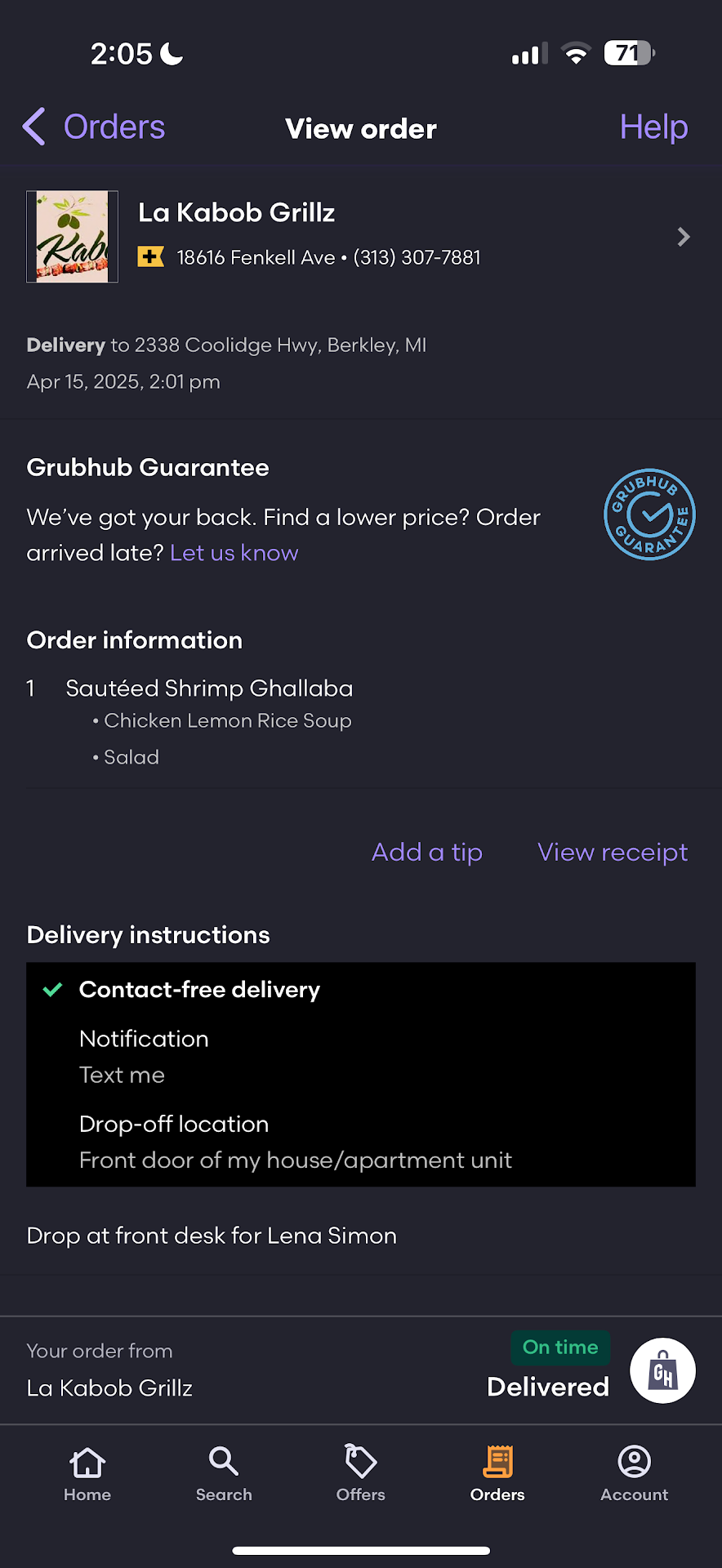This screenshot has width=722, height=1568.
Task: Go back to Orders list
Action: (x=94, y=127)
